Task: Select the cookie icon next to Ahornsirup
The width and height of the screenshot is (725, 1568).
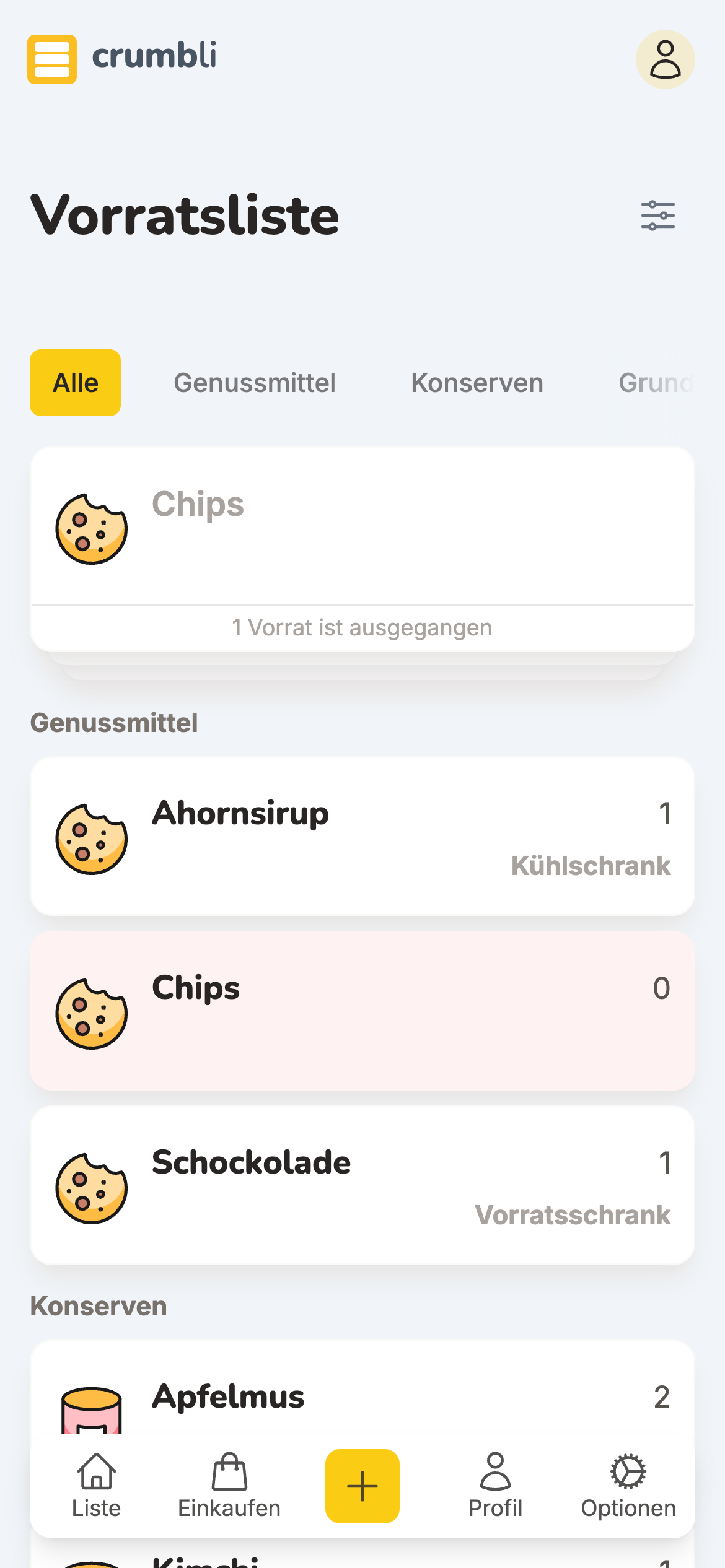Action: (x=91, y=837)
